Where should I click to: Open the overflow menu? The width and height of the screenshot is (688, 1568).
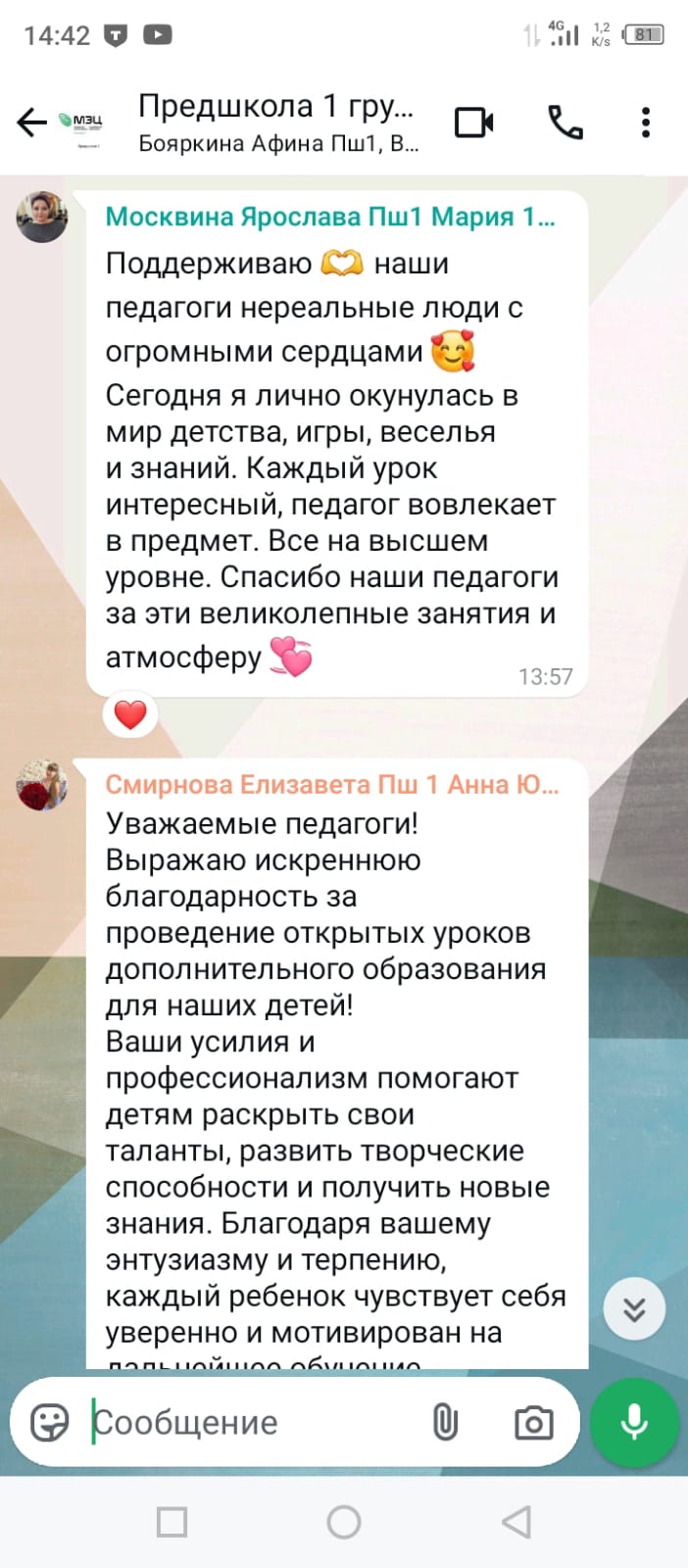point(645,122)
